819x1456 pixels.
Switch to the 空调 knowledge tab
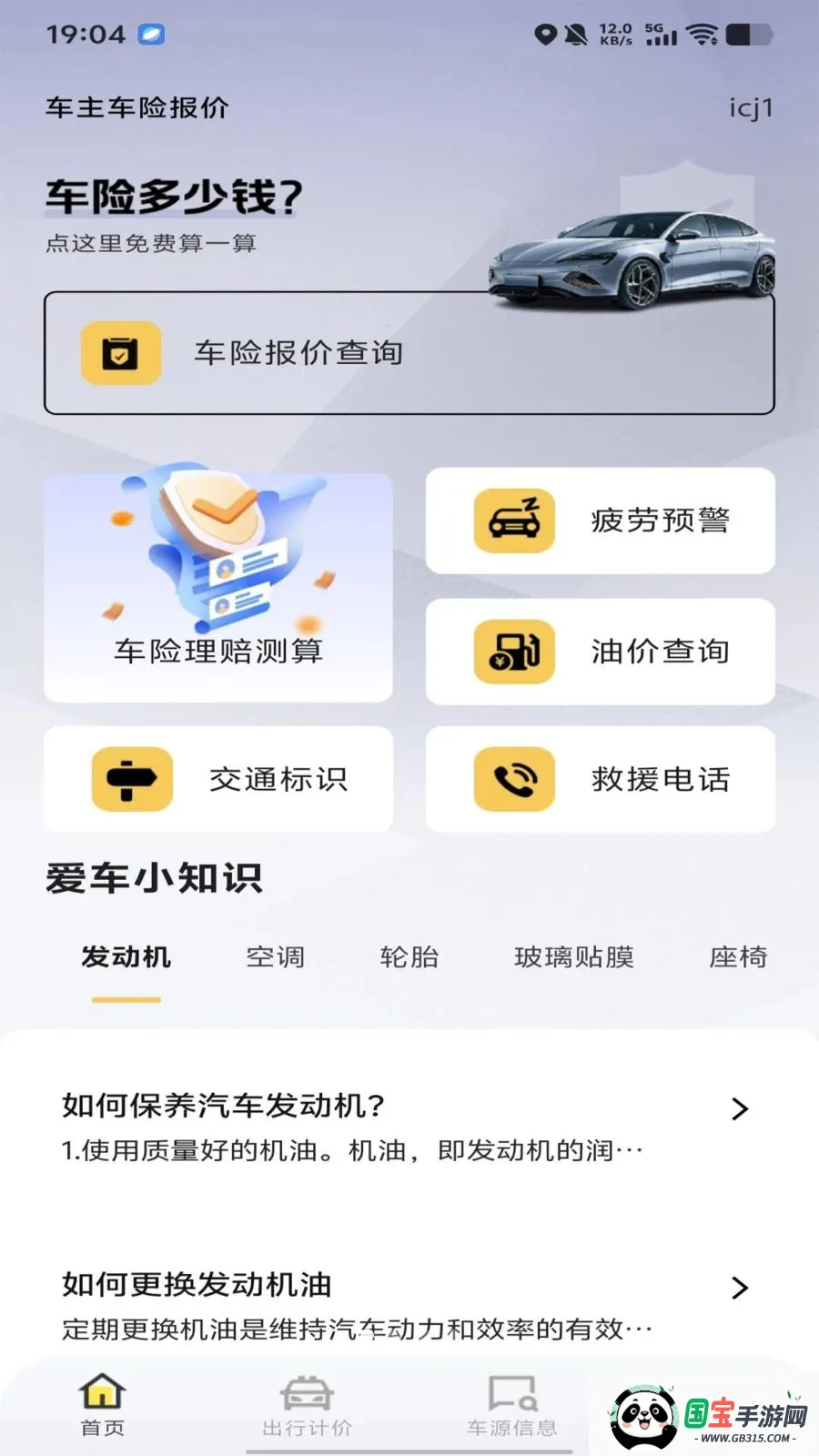(275, 956)
